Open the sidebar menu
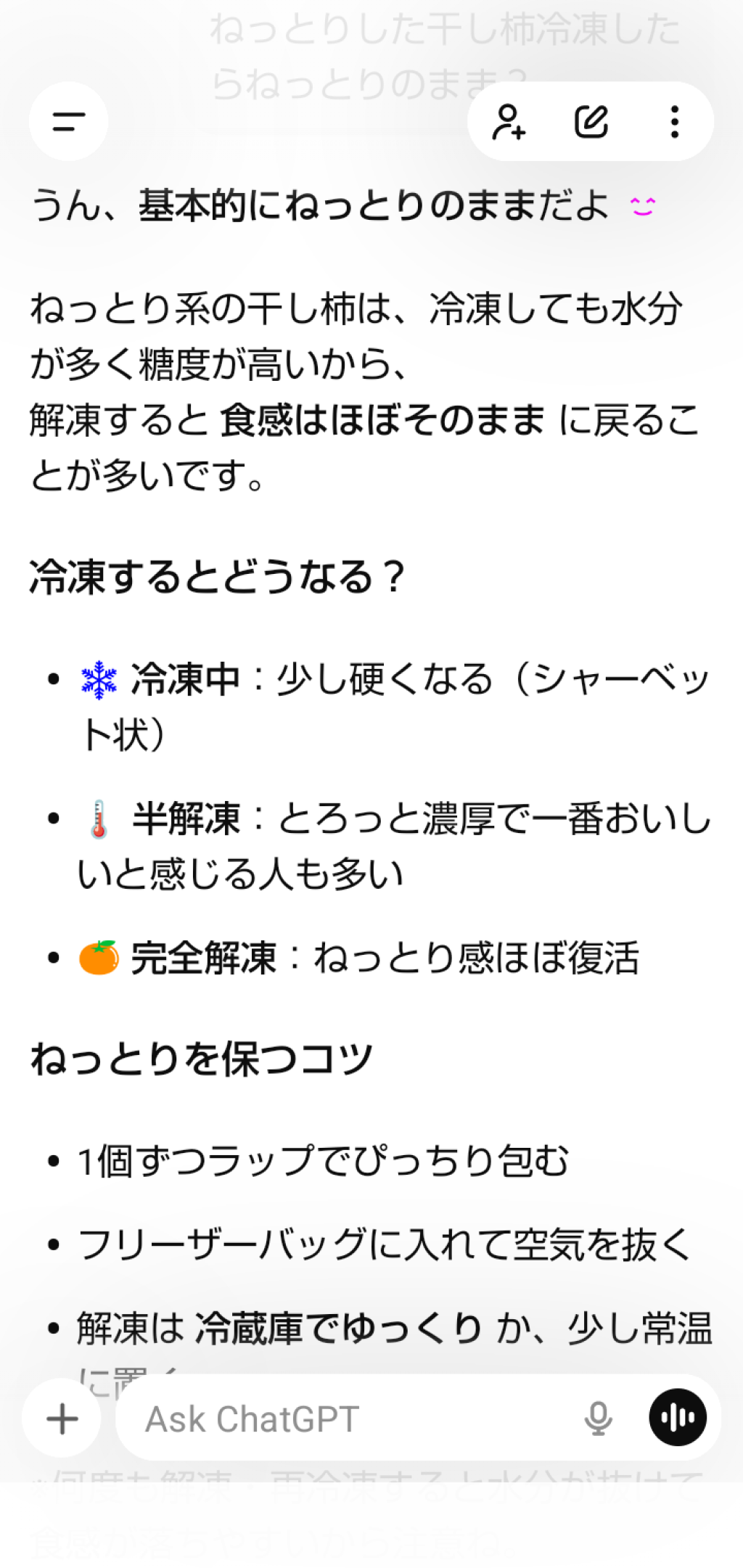Screen dimensions: 743x1568 click(68, 121)
